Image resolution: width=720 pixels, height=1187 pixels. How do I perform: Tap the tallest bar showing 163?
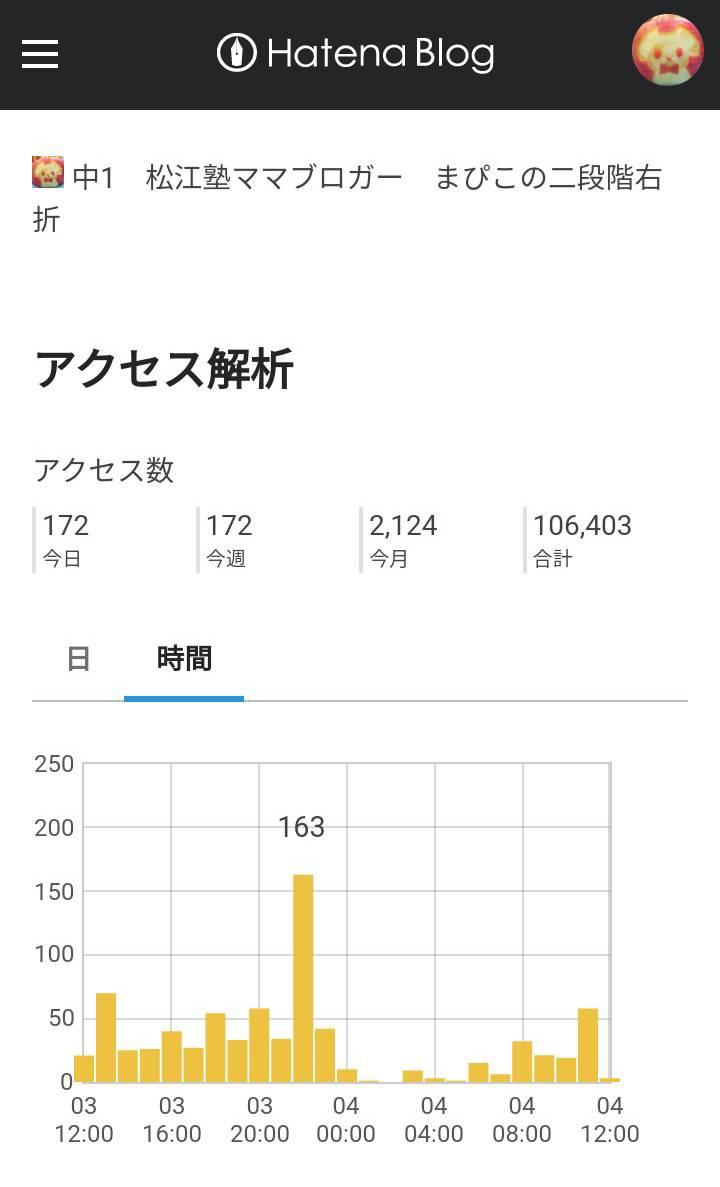[303, 978]
